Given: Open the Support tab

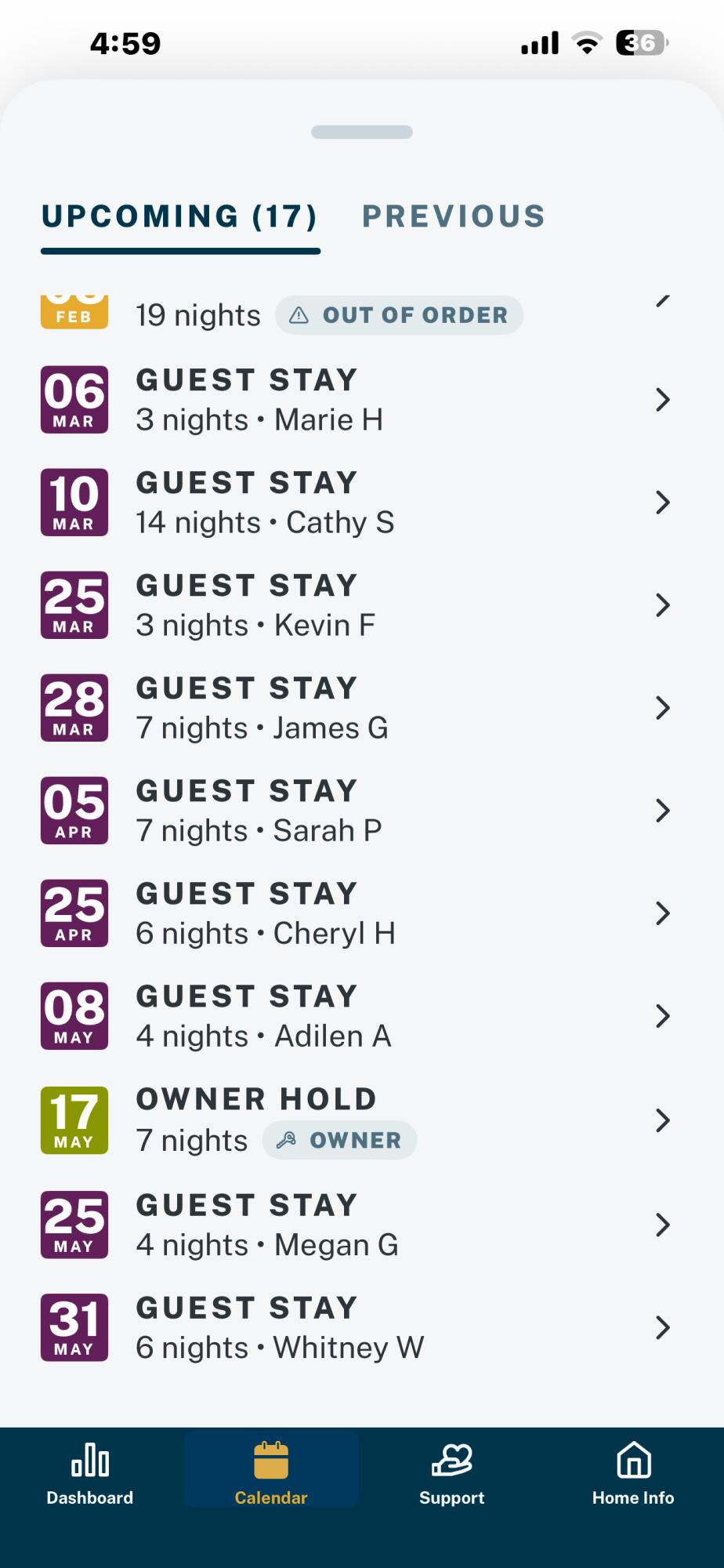Looking at the screenshot, I should coord(452,1474).
